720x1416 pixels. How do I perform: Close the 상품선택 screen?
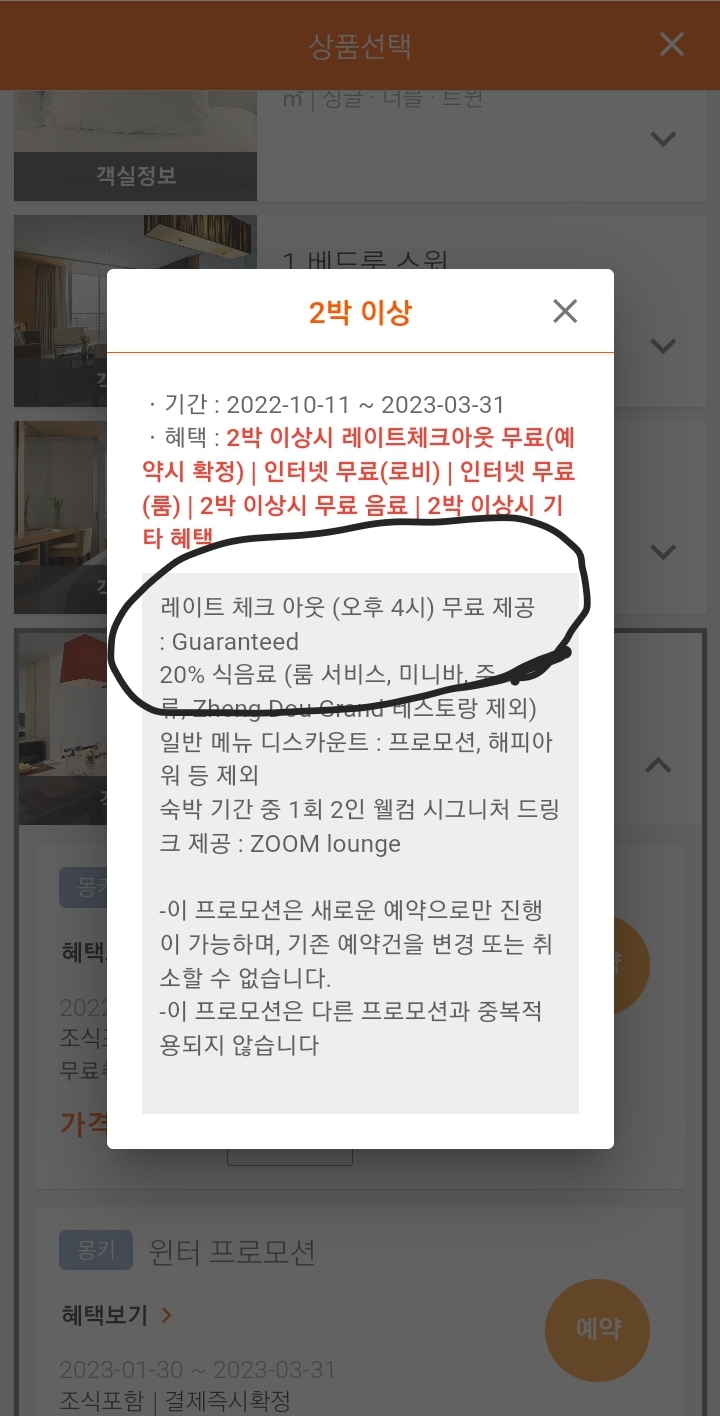click(671, 44)
